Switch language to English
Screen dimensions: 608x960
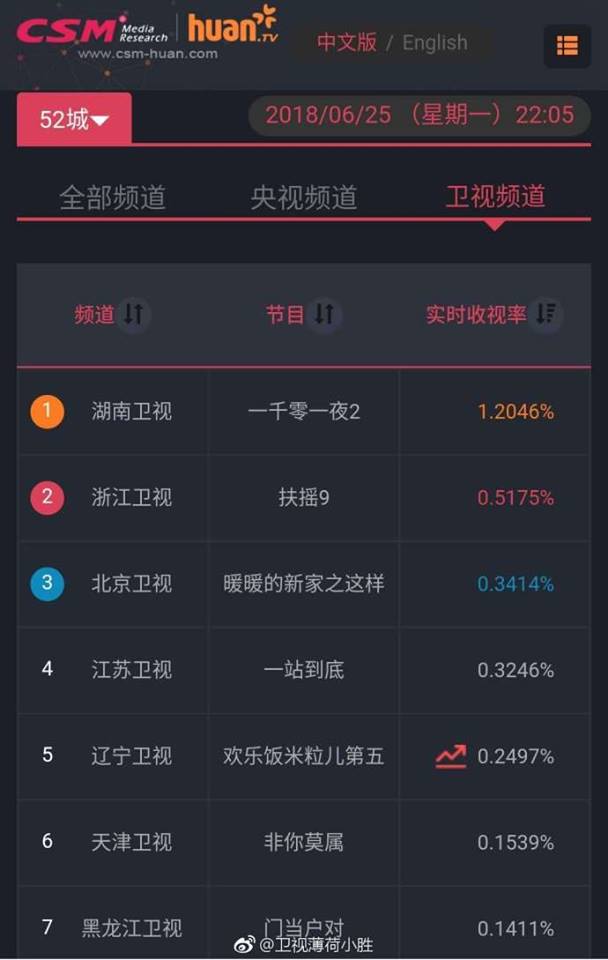coord(435,43)
